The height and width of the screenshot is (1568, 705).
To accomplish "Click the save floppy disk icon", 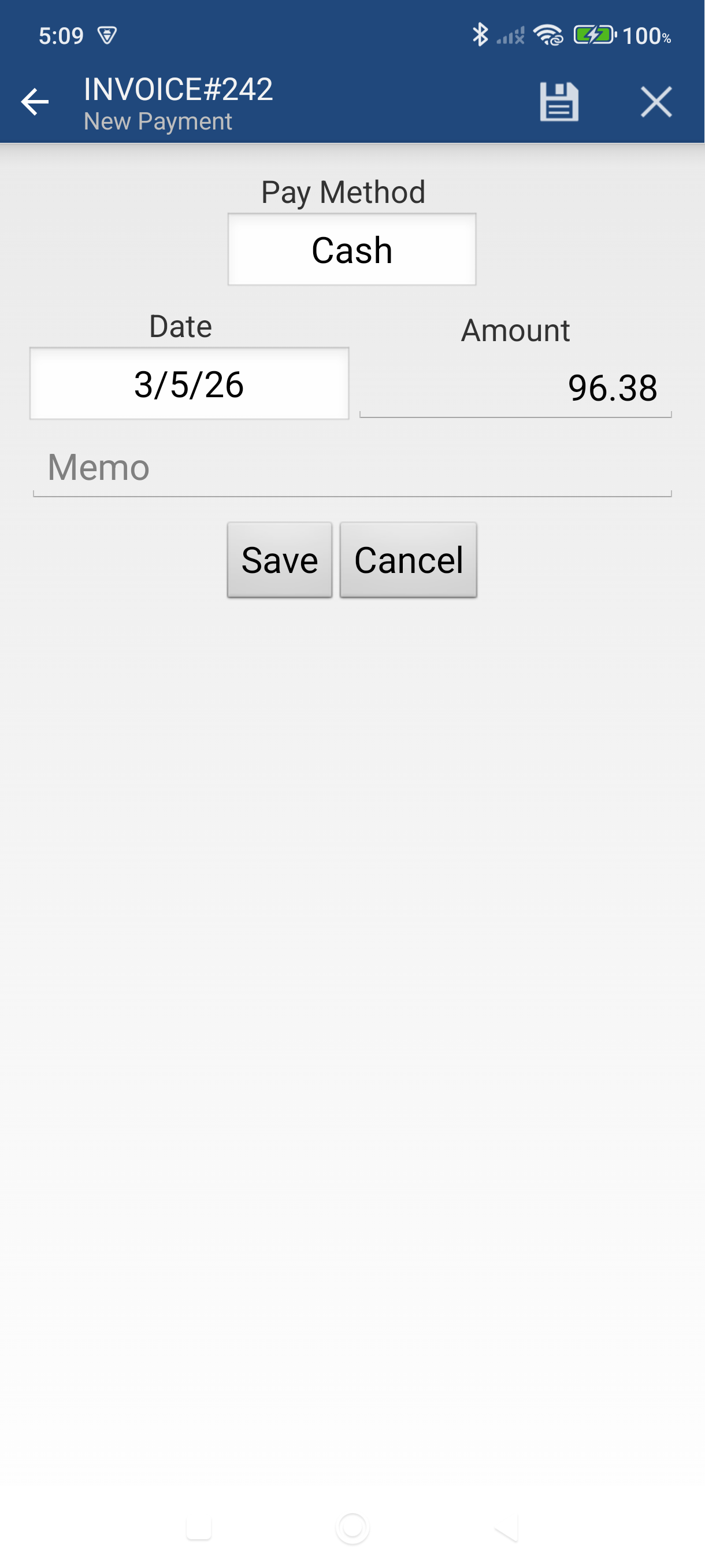I will pos(558,101).
